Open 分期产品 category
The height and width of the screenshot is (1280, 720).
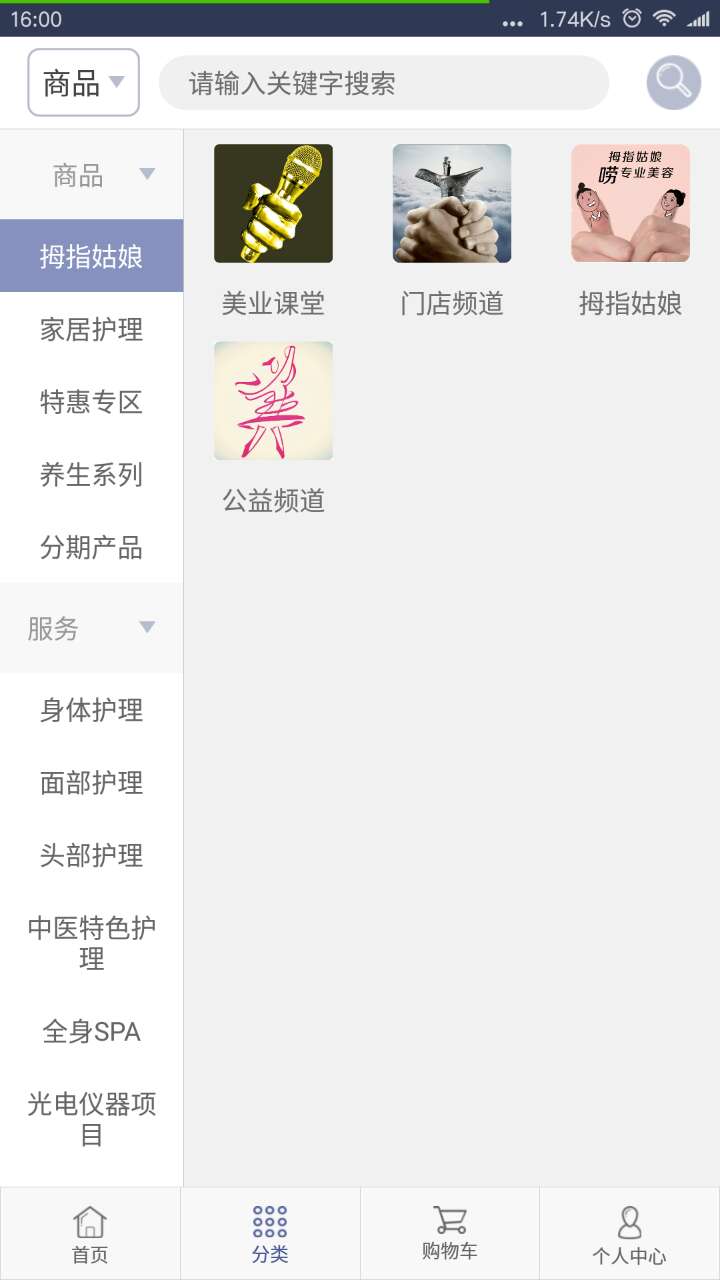click(x=92, y=548)
